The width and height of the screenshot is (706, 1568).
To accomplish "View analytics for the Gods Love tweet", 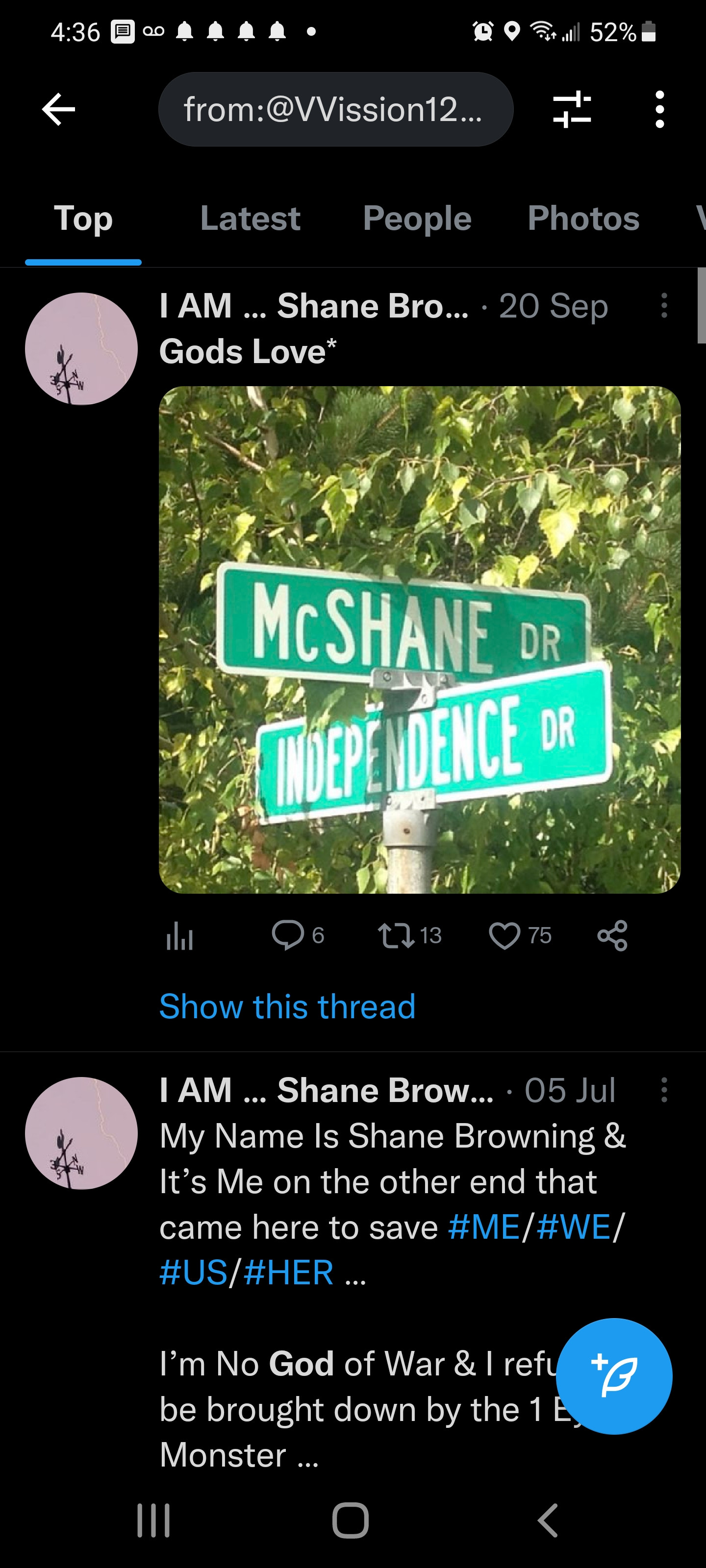I will pyautogui.click(x=179, y=935).
